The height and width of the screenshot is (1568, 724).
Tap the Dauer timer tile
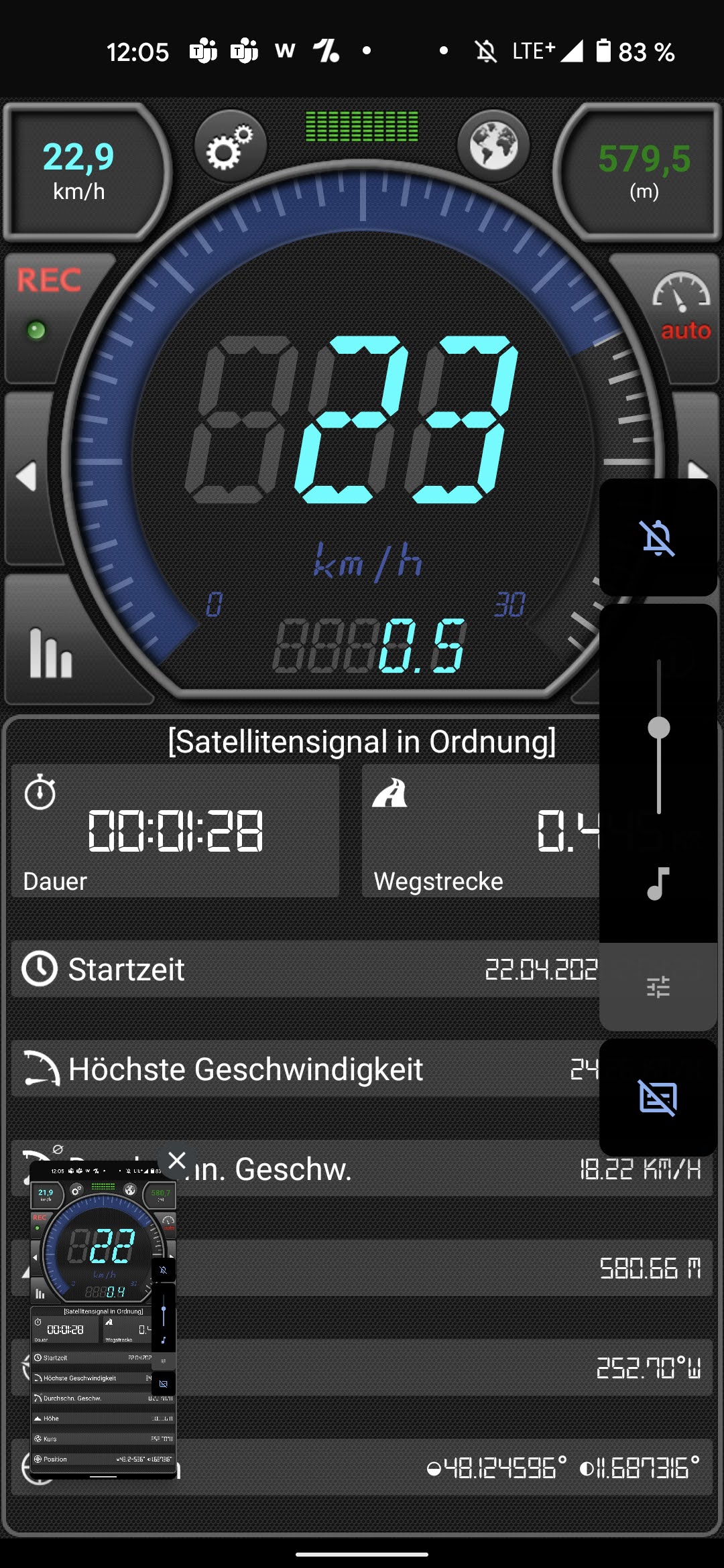coord(176,831)
